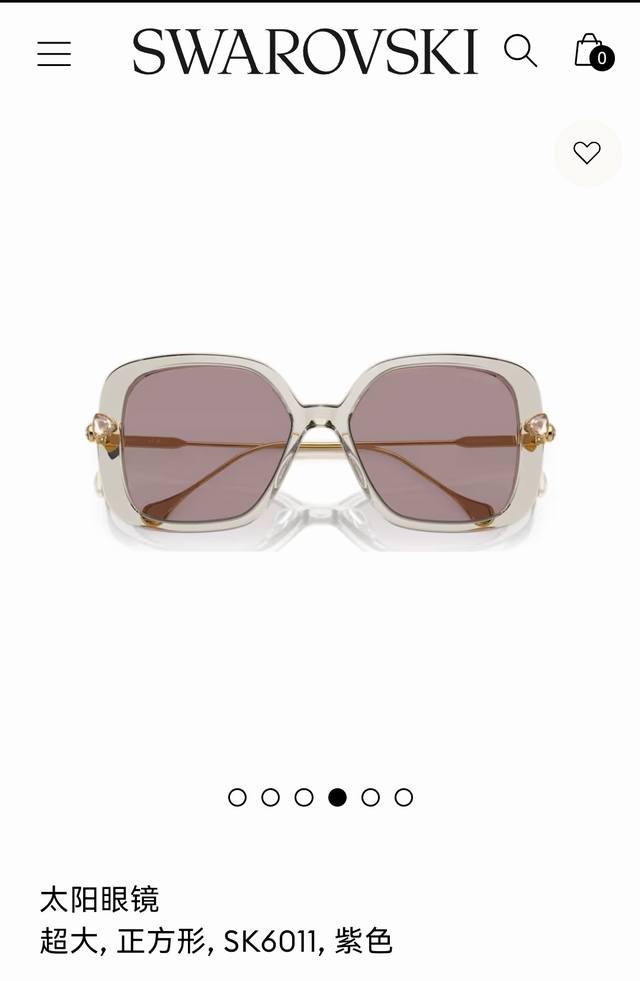Tap the Swarovski logo to go home
640x981 pixels.
(305, 52)
